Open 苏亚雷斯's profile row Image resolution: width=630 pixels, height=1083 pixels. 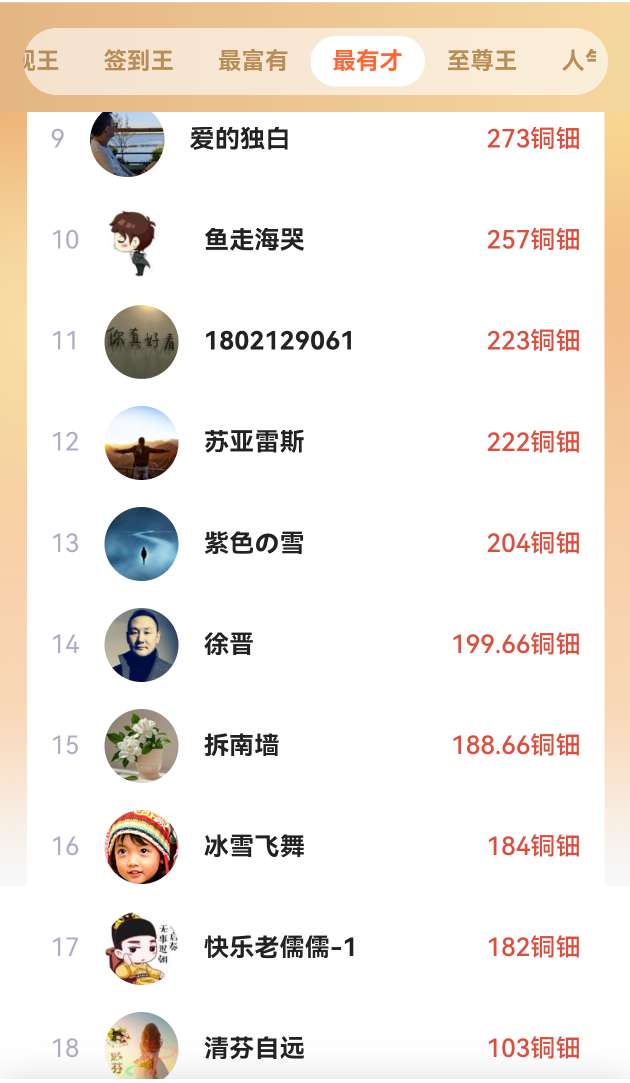pyautogui.click(x=254, y=442)
